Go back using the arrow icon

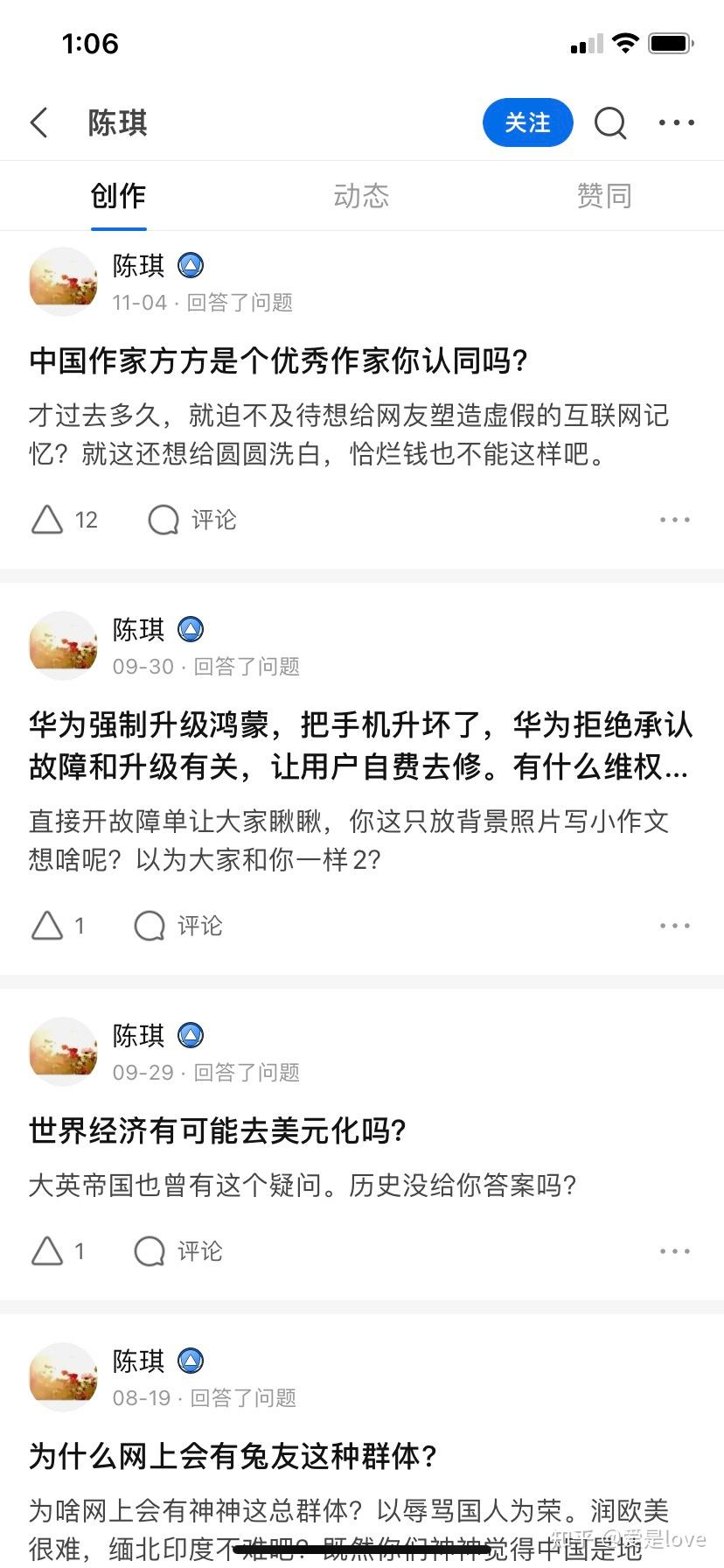[x=39, y=123]
